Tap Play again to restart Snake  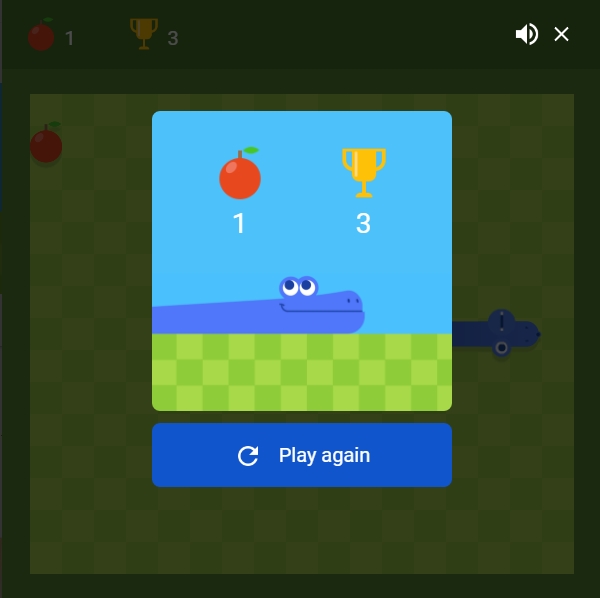tap(302, 455)
